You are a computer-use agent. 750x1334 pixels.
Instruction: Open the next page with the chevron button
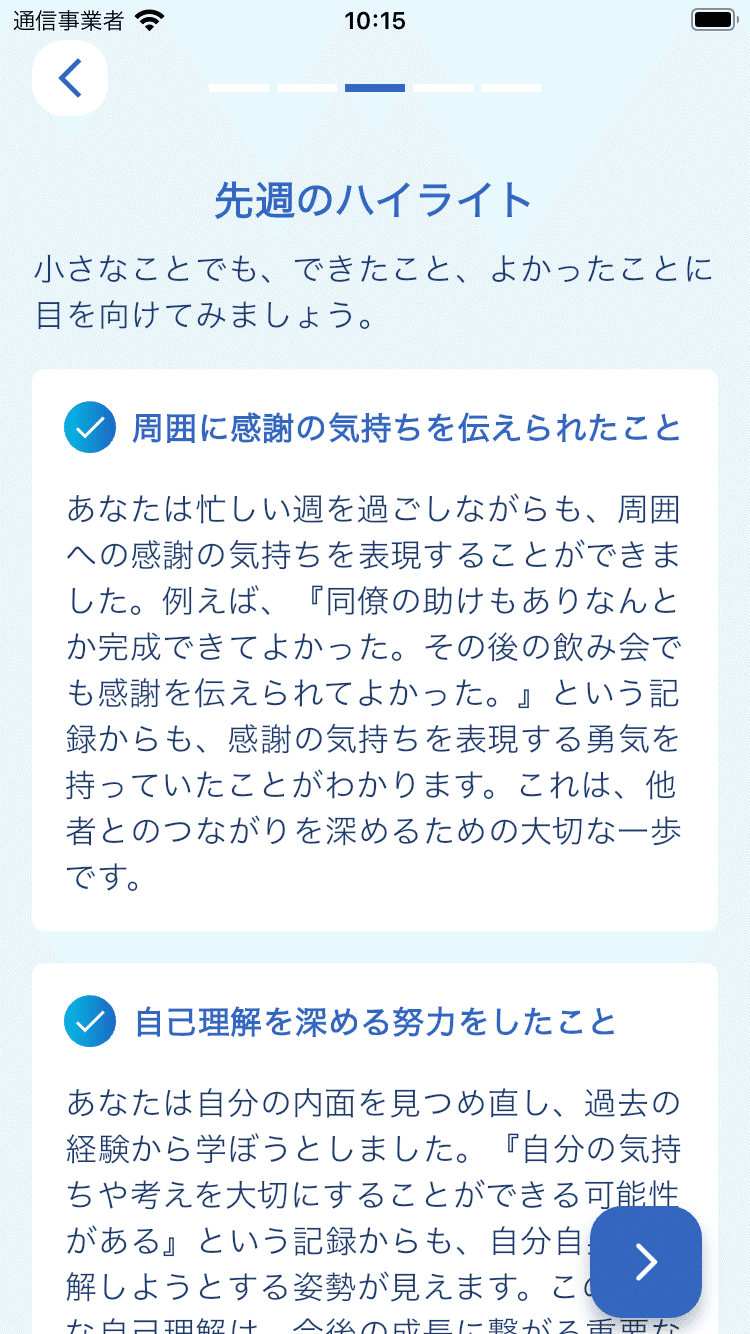coord(646,1261)
